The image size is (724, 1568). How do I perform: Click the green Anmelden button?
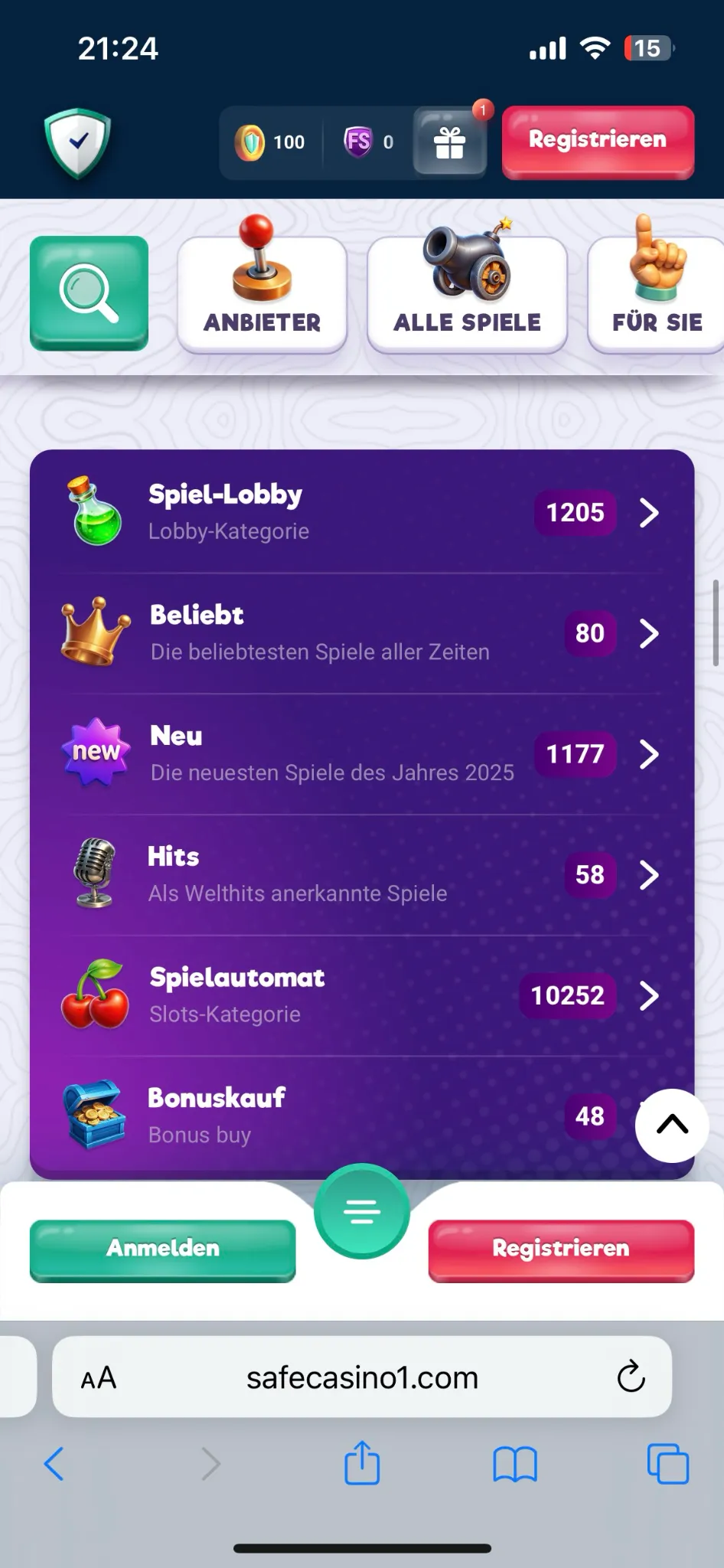click(x=162, y=1244)
